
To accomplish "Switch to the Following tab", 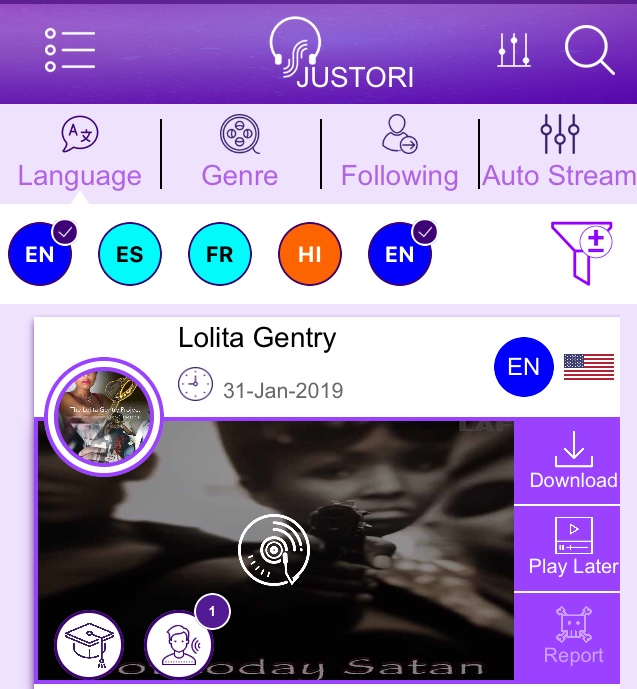I will pyautogui.click(x=399, y=153).
